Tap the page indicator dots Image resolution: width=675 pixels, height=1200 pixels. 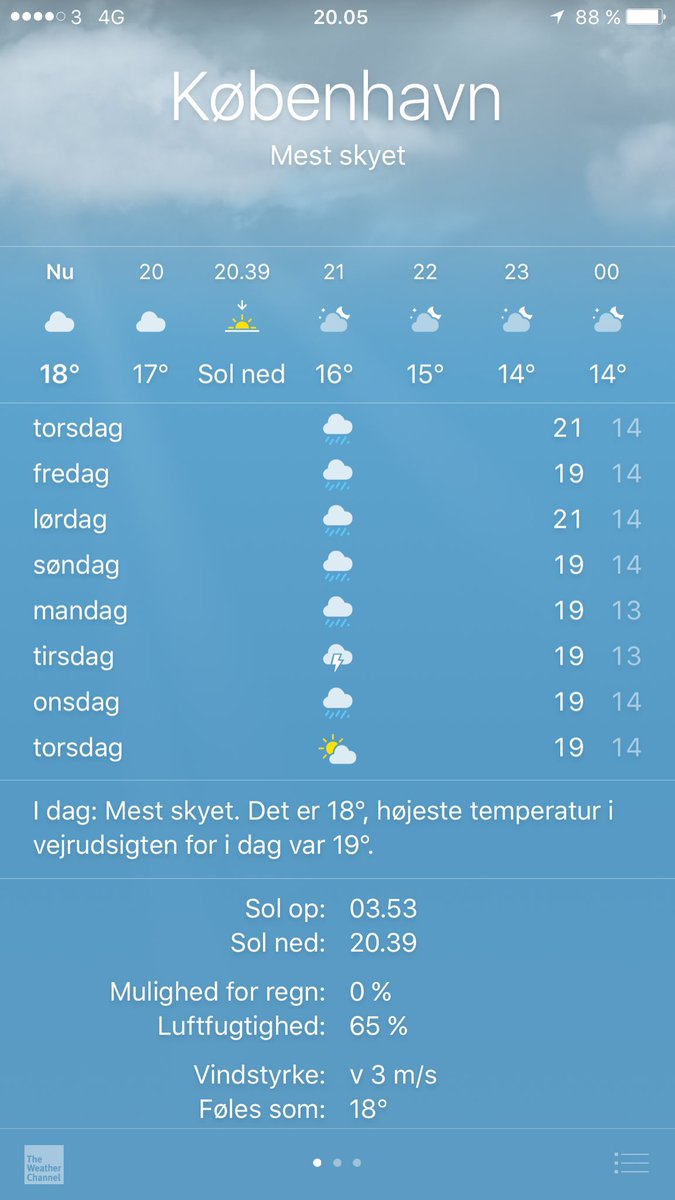[337, 1163]
